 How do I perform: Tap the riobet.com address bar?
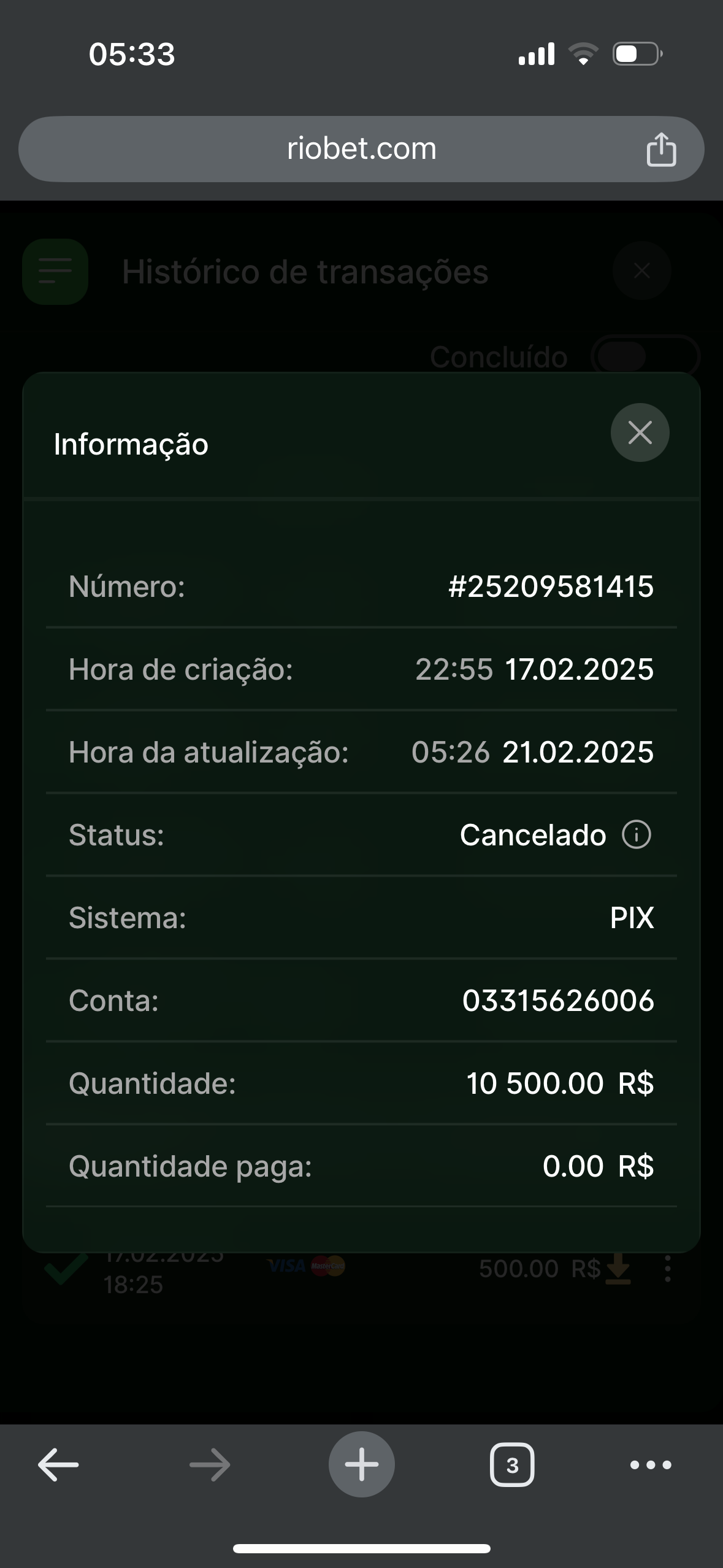pyautogui.click(x=361, y=148)
